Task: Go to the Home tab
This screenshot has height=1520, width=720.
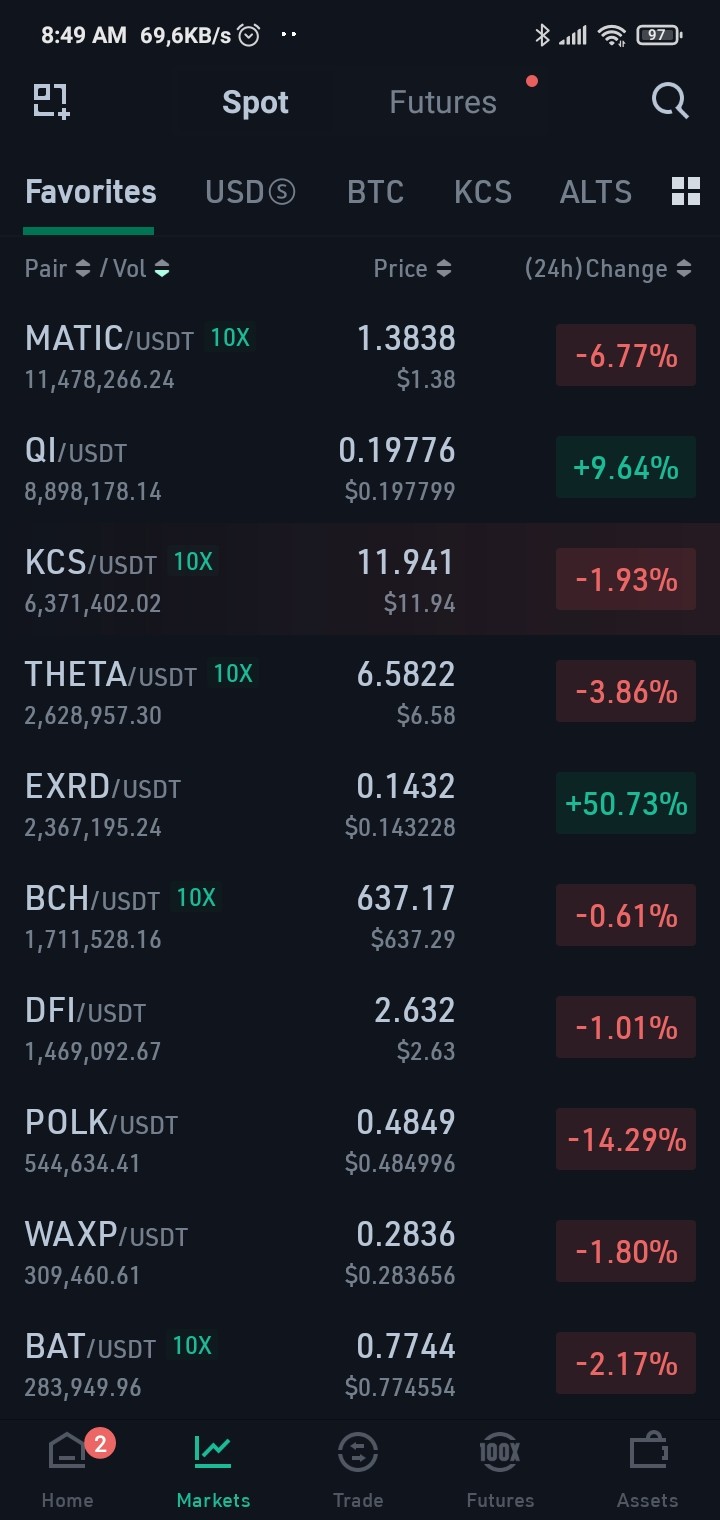Action: [x=68, y=1469]
